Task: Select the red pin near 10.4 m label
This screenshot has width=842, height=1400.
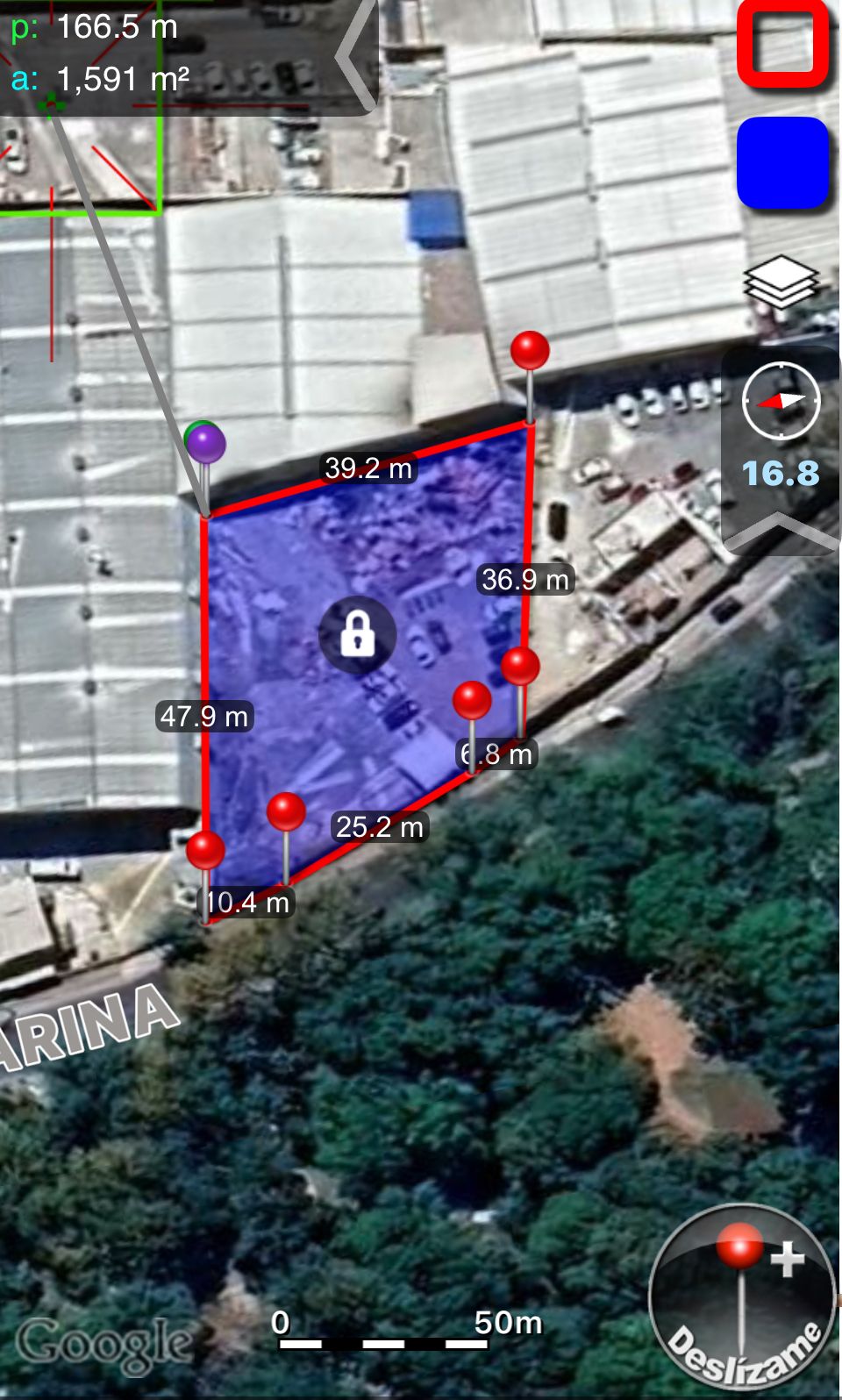Action: pos(206,850)
